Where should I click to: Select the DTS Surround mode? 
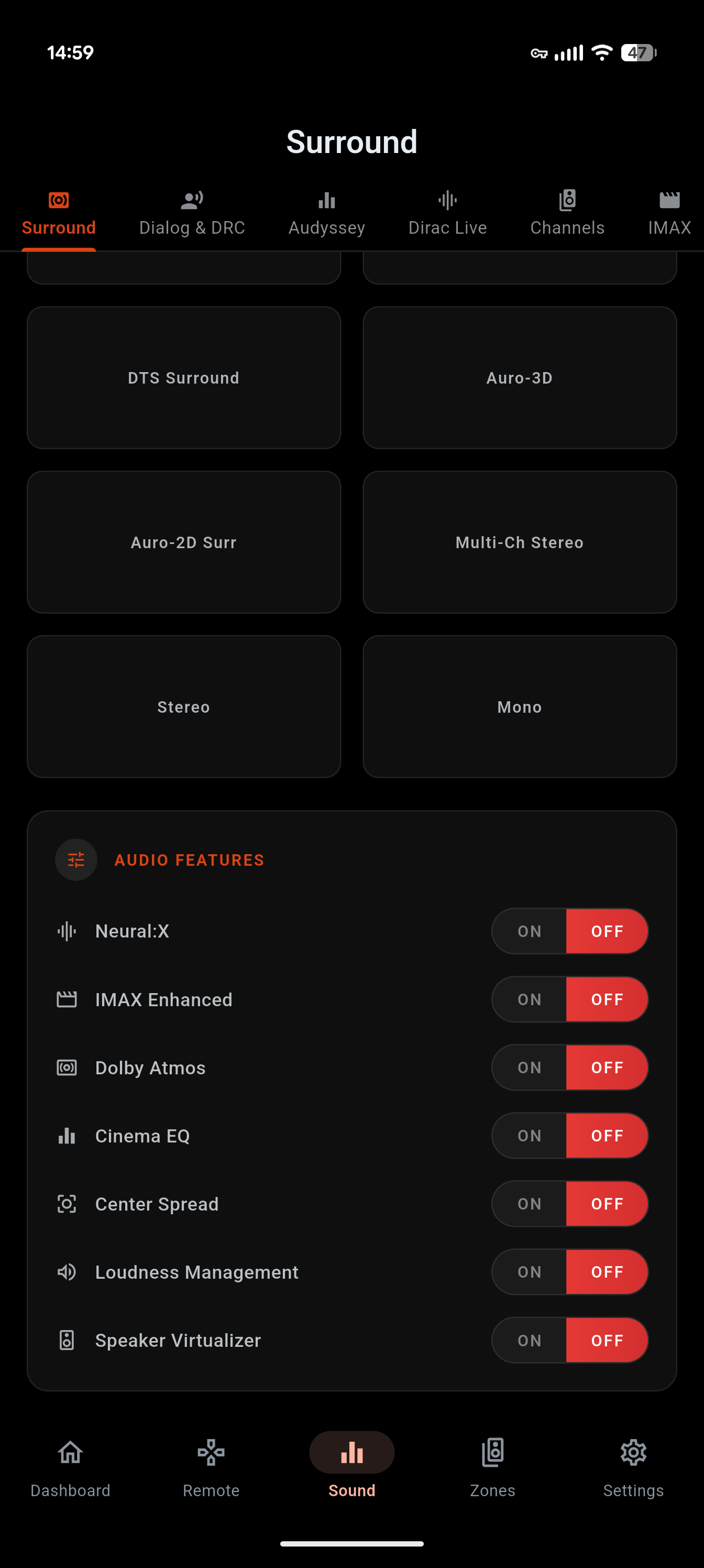click(183, 377)
